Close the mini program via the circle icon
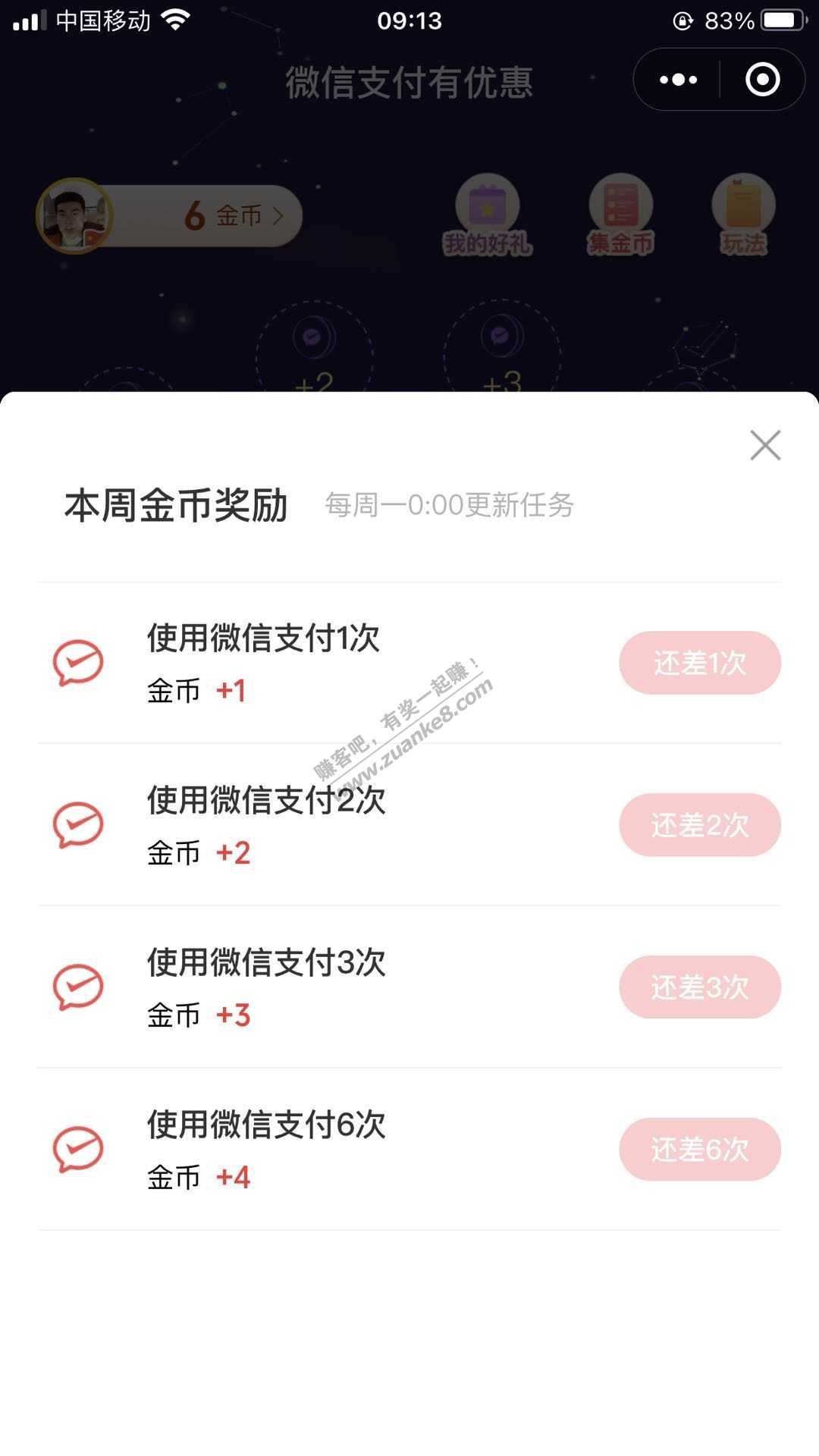The image size is (819, 1456). (762, 80)
